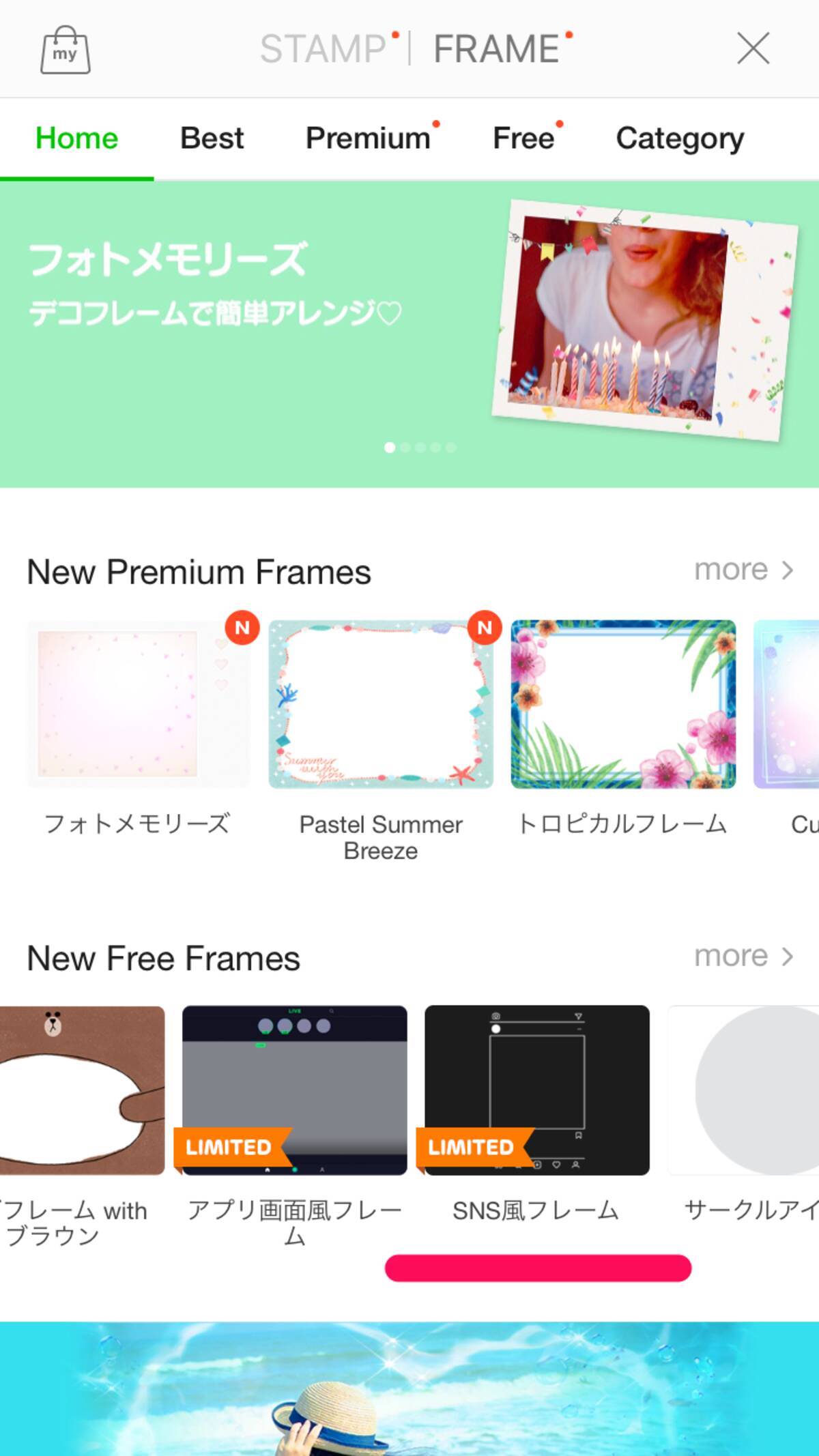Image resolution: width=819 pixels, height=1456 pixels.
Task: Switch to the STAMP section
Action: 324,49
